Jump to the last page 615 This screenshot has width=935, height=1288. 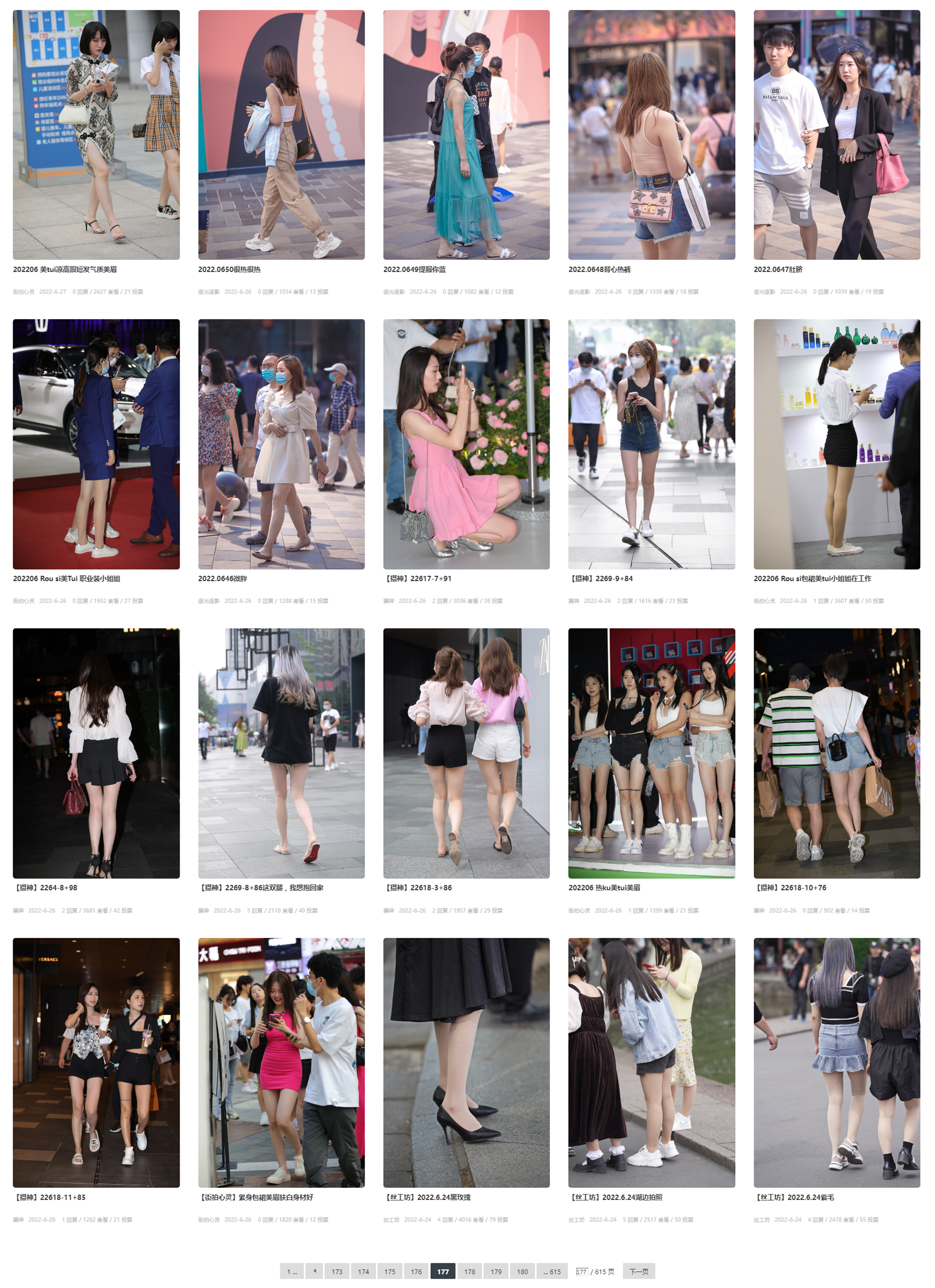tap(551, 1271)
